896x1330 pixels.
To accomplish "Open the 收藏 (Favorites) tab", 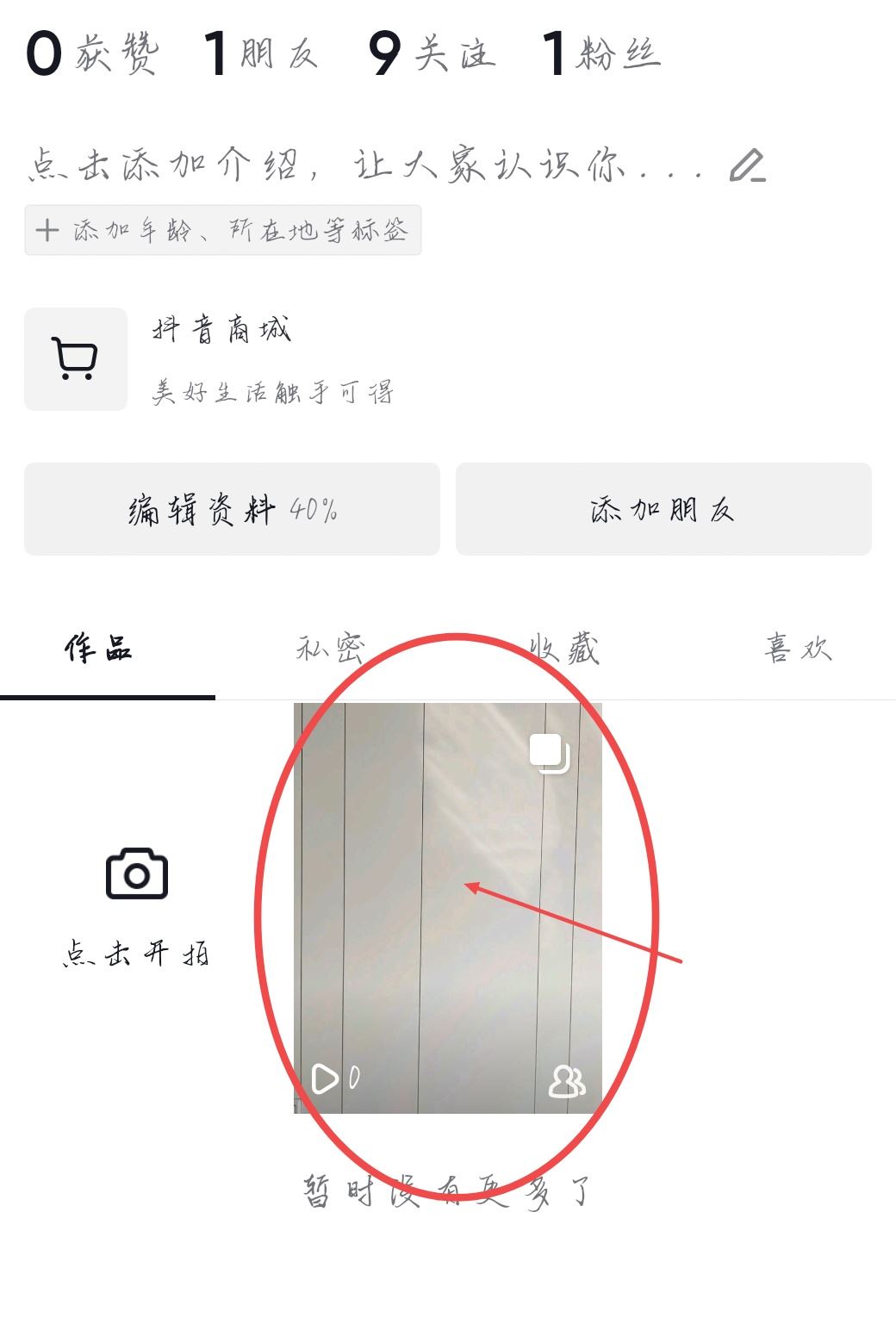I will tap(564, 650).
